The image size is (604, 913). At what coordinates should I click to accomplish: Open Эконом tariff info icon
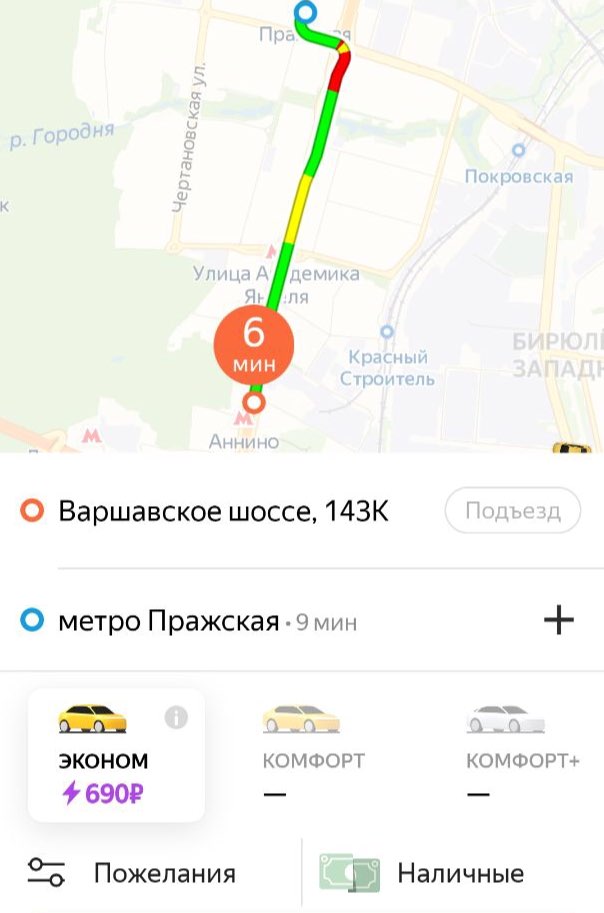pos(176,717)
